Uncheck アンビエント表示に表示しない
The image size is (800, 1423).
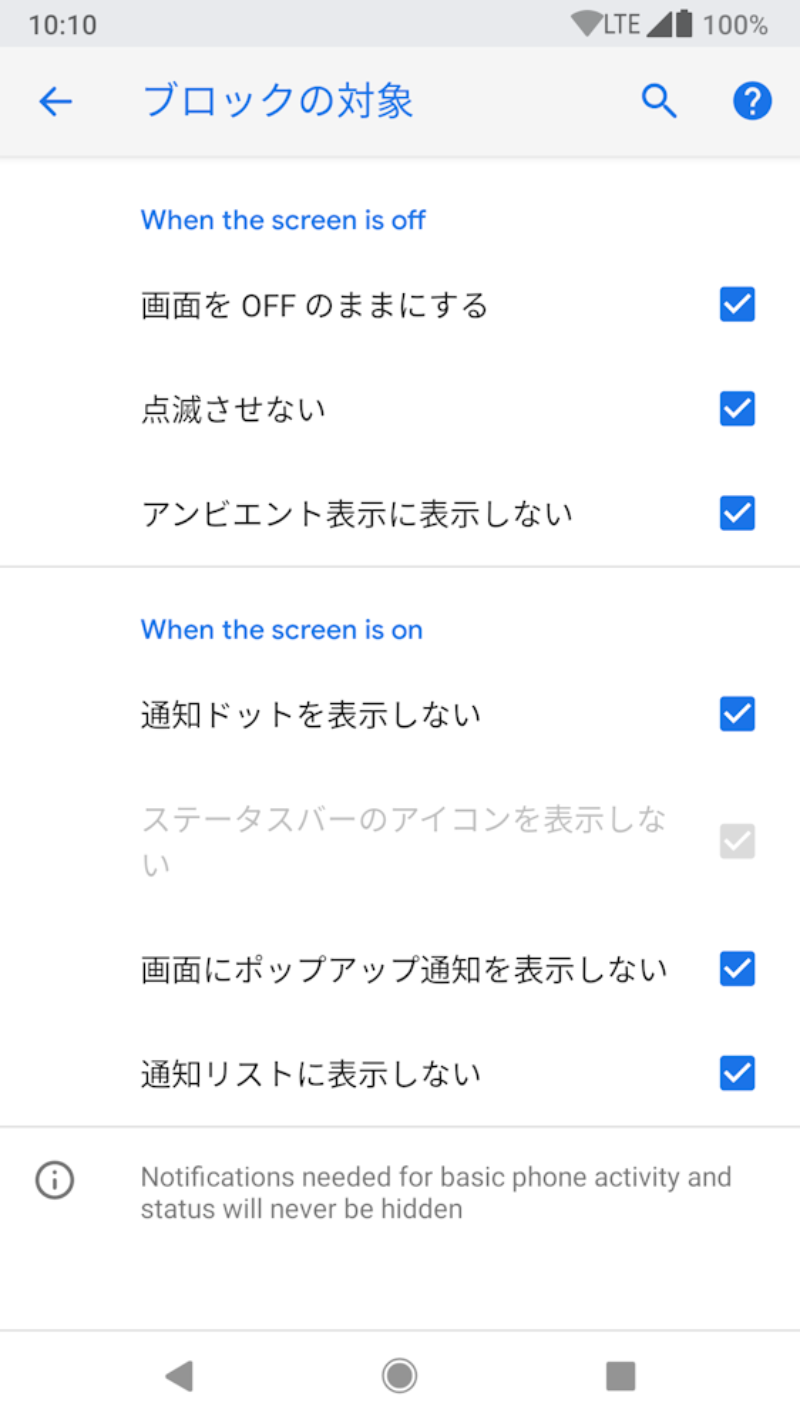(x=737, y=514)
